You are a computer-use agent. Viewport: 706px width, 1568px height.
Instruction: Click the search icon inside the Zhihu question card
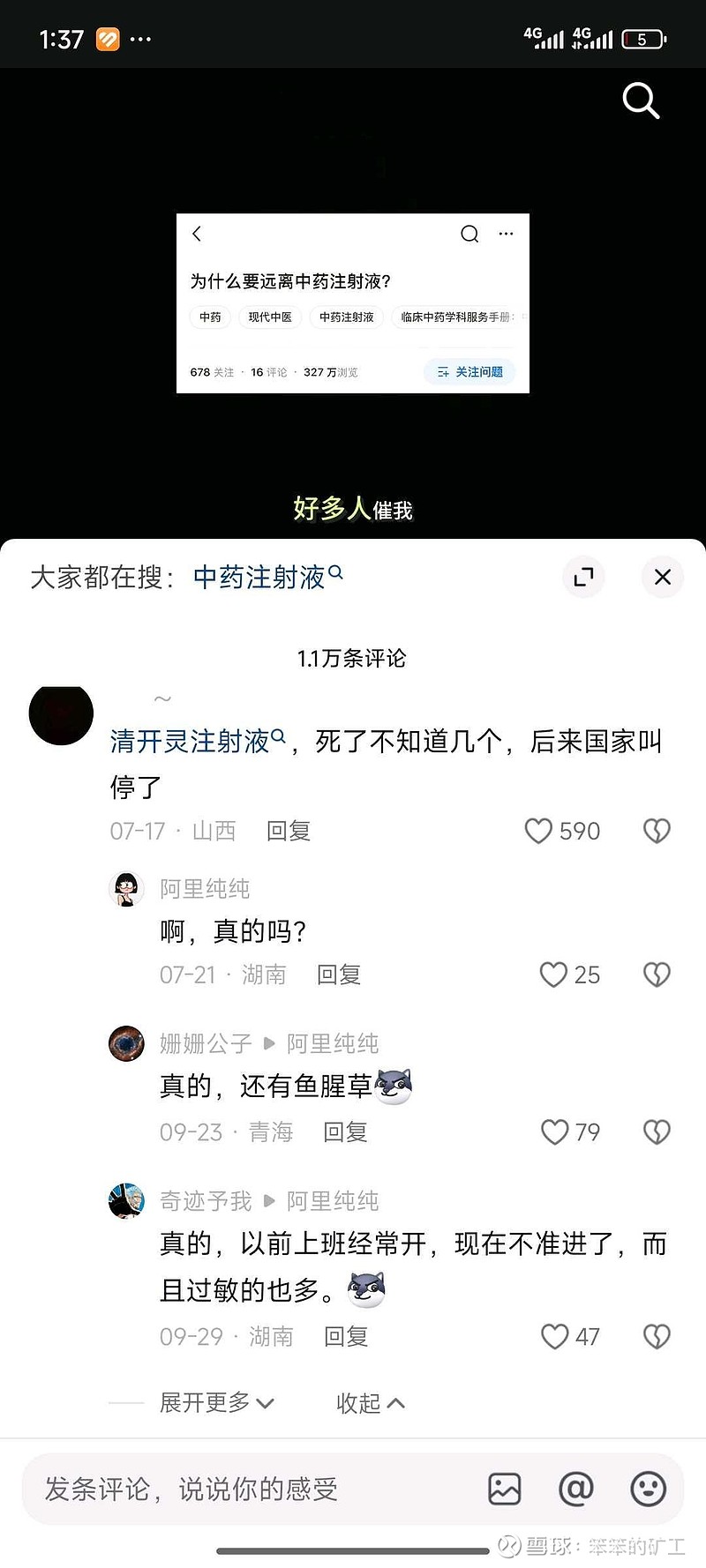[469, 234]
